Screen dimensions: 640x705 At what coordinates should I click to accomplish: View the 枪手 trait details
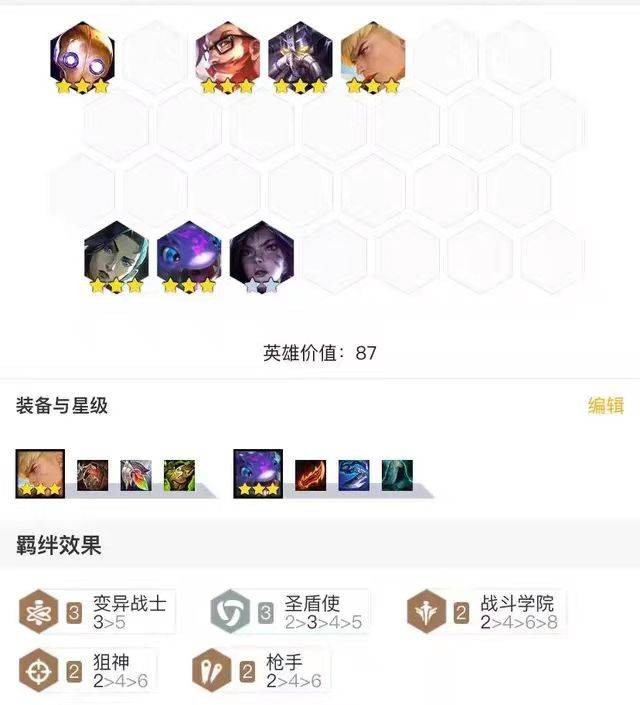click(262, 671)
